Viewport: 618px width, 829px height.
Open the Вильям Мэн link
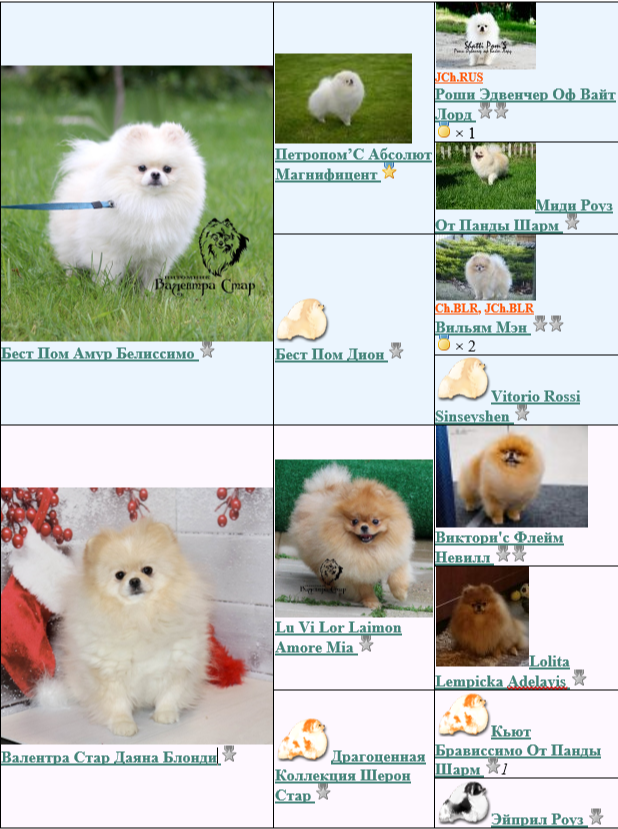pyautogui.click(x=482, y=327)
